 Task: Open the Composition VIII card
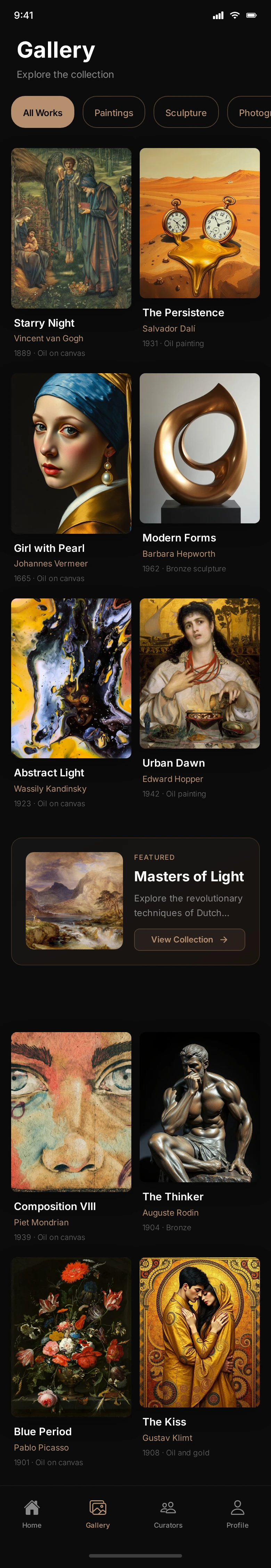[71, 1112]
